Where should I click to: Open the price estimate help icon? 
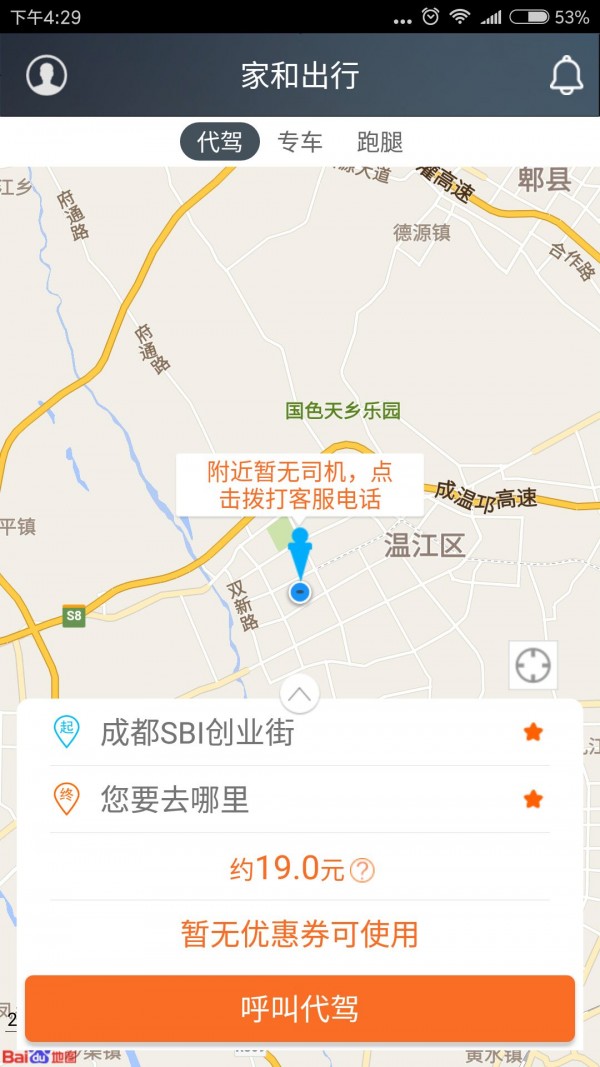pyautogui.click(x=362, y=871)
